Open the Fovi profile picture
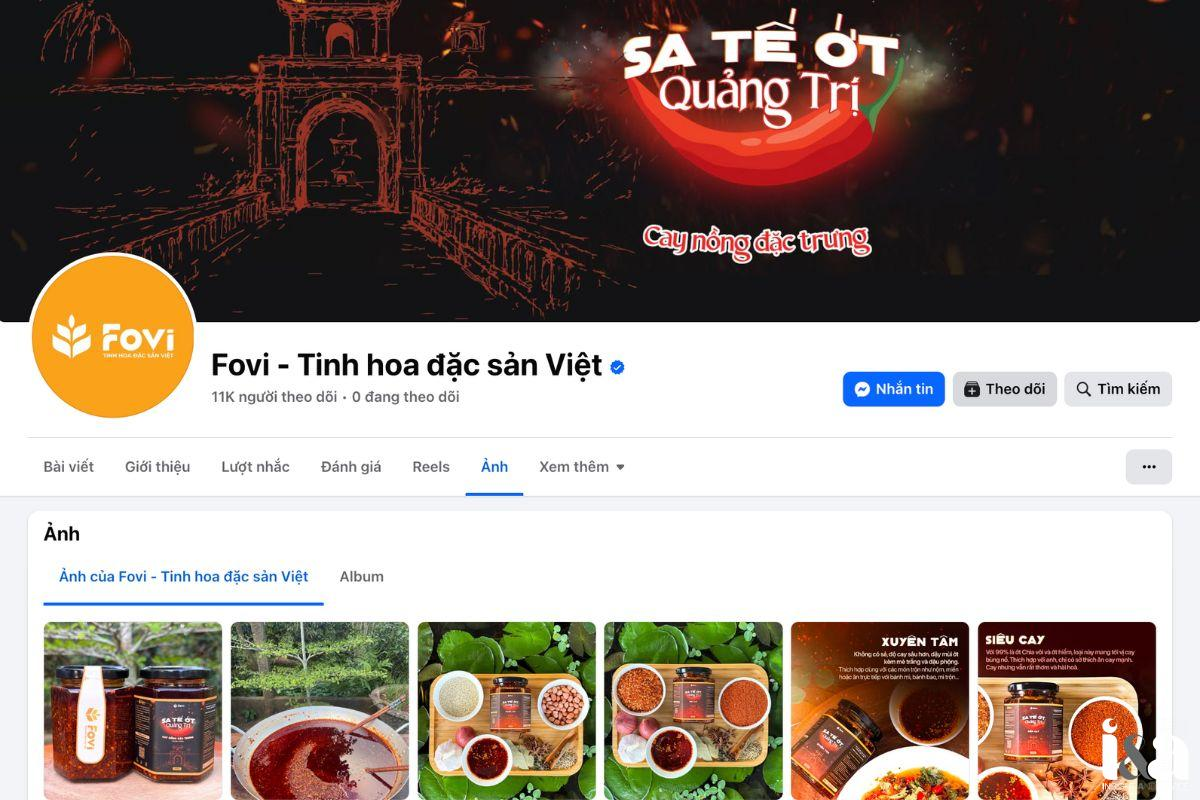Image resolution: width=1200 pixels, height=800 pixels. 113,337
